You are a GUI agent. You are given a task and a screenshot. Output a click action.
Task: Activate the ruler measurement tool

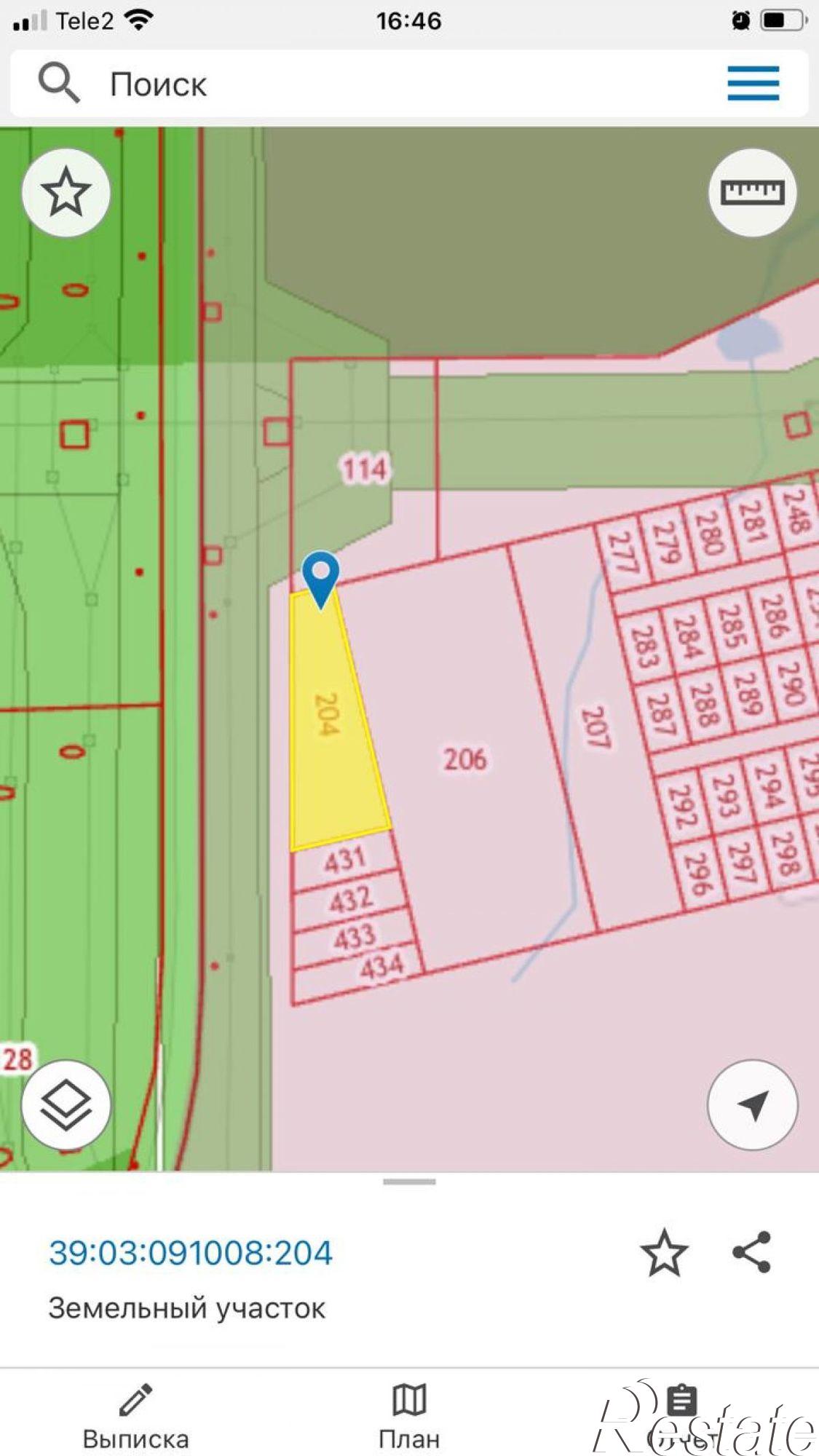pos(753,192)
